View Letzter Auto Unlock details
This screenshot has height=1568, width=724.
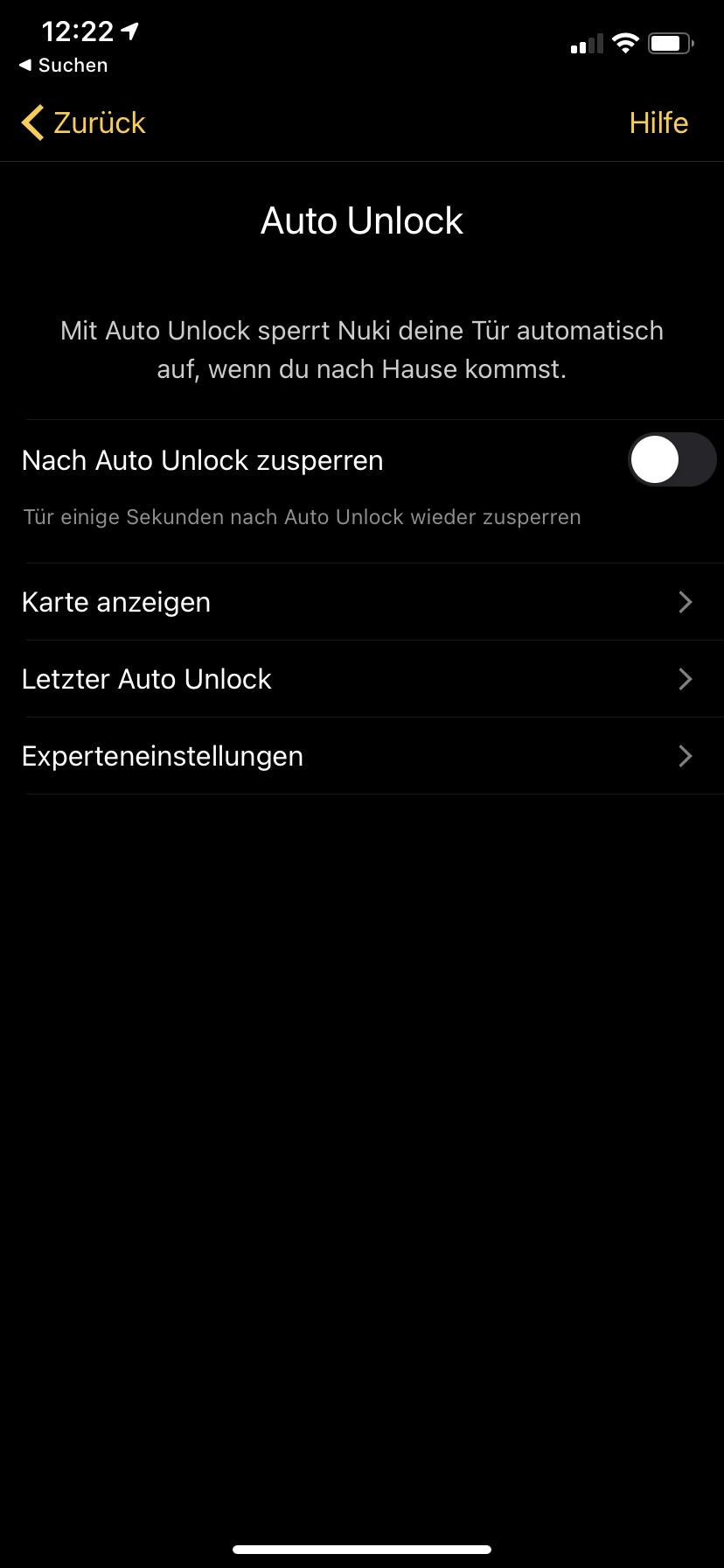point(362,679)
